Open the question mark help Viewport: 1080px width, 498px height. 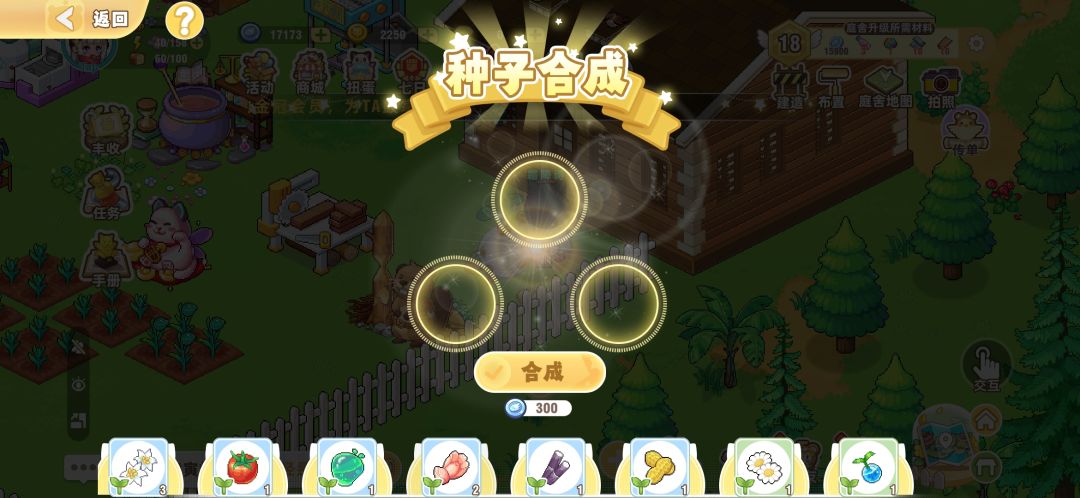[x=184, y=20]
